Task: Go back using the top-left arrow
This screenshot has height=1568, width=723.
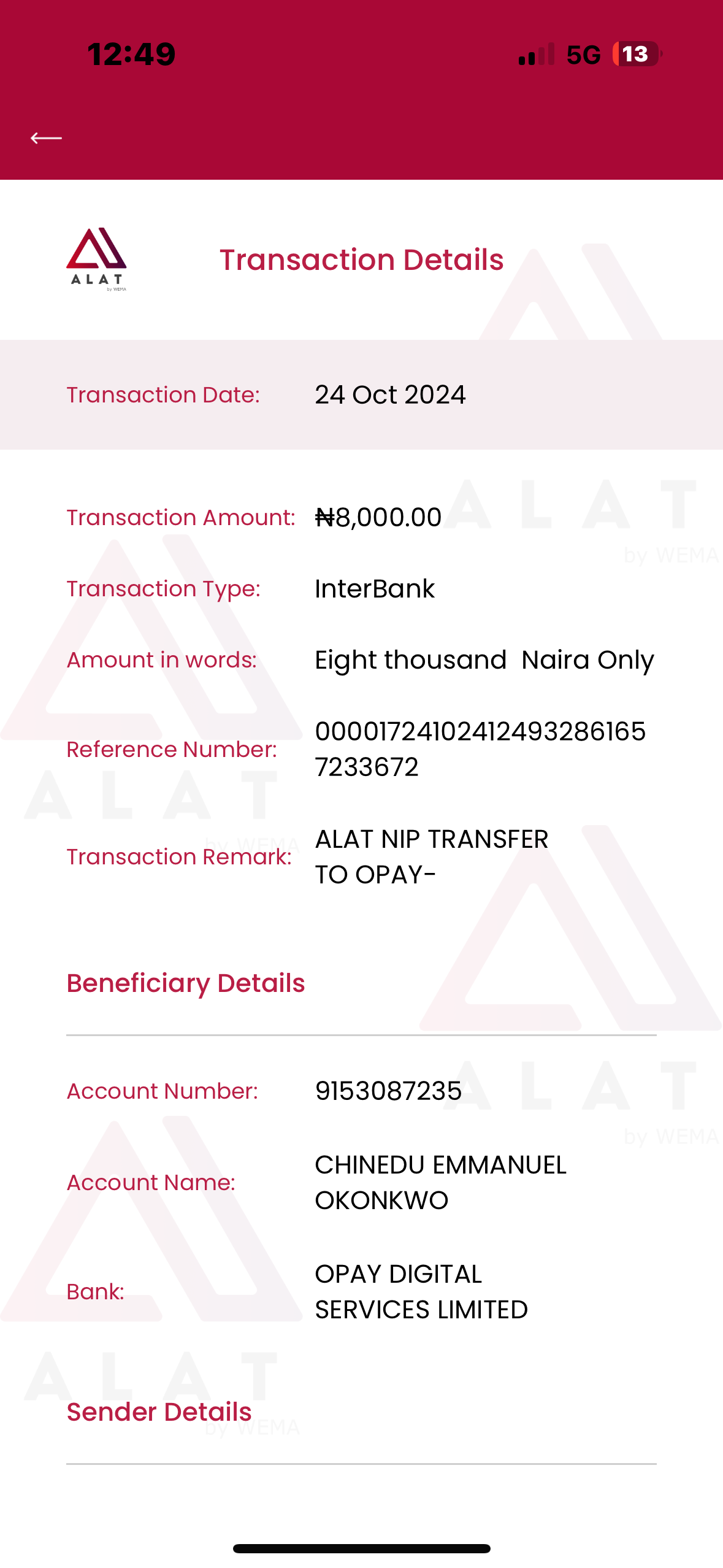Action: 47,138
